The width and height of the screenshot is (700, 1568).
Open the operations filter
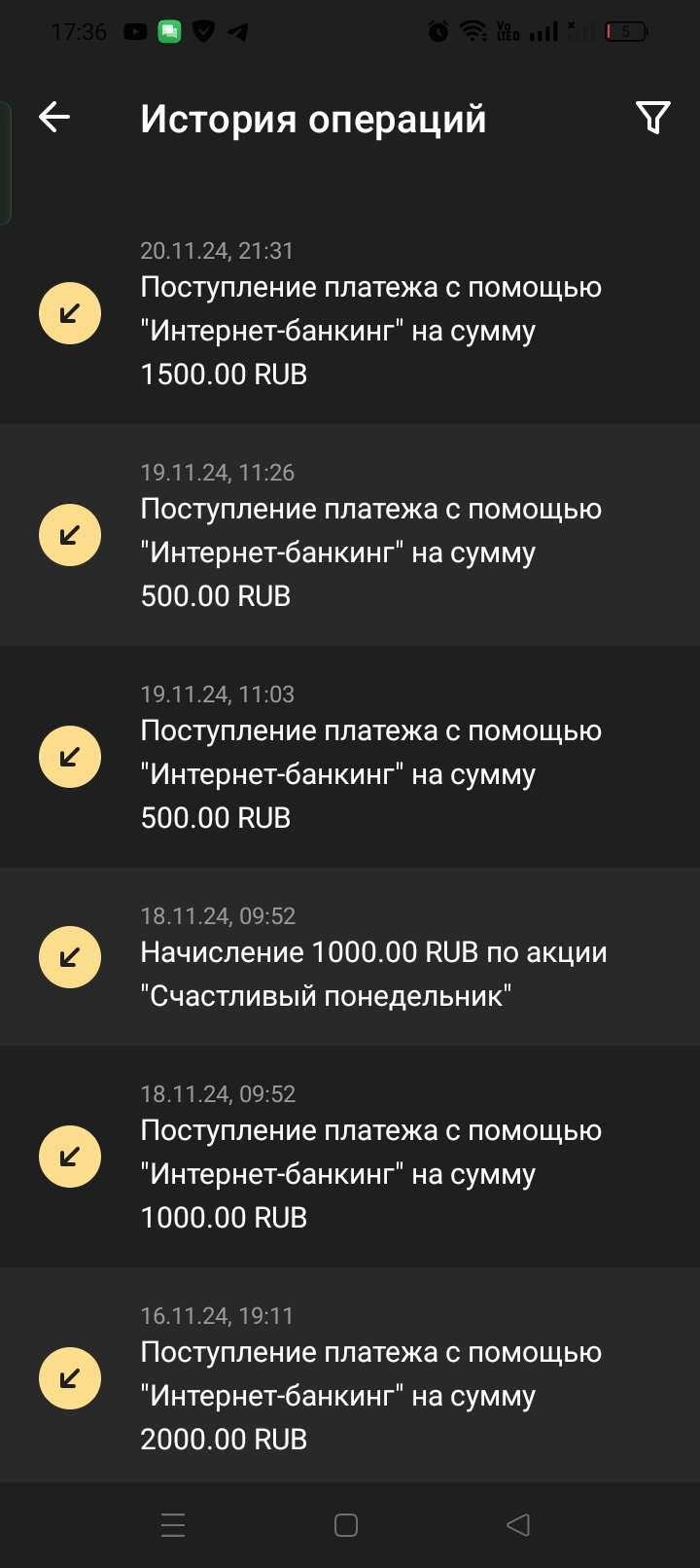(x=652, y=118)
